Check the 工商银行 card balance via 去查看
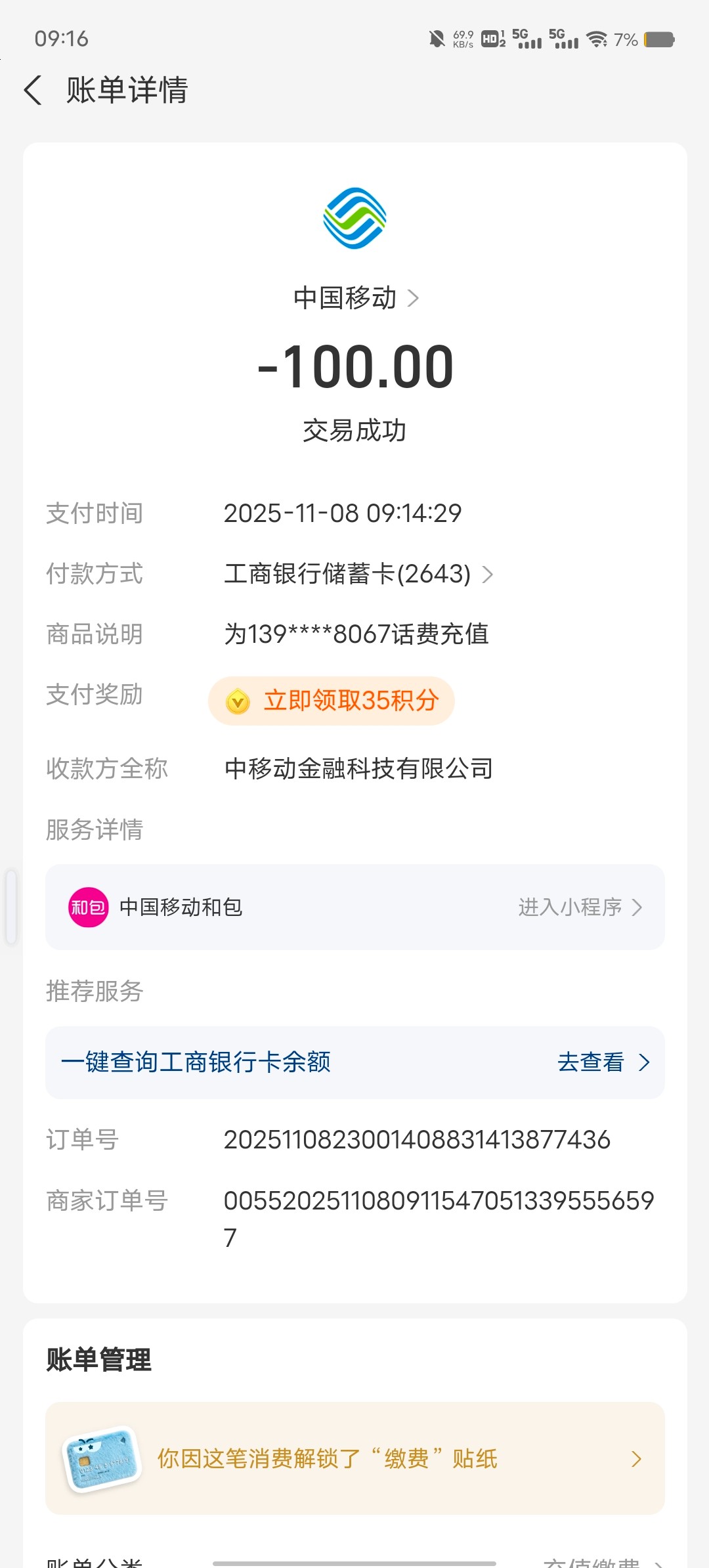709x1568 pixels. tap(602, 1062)
